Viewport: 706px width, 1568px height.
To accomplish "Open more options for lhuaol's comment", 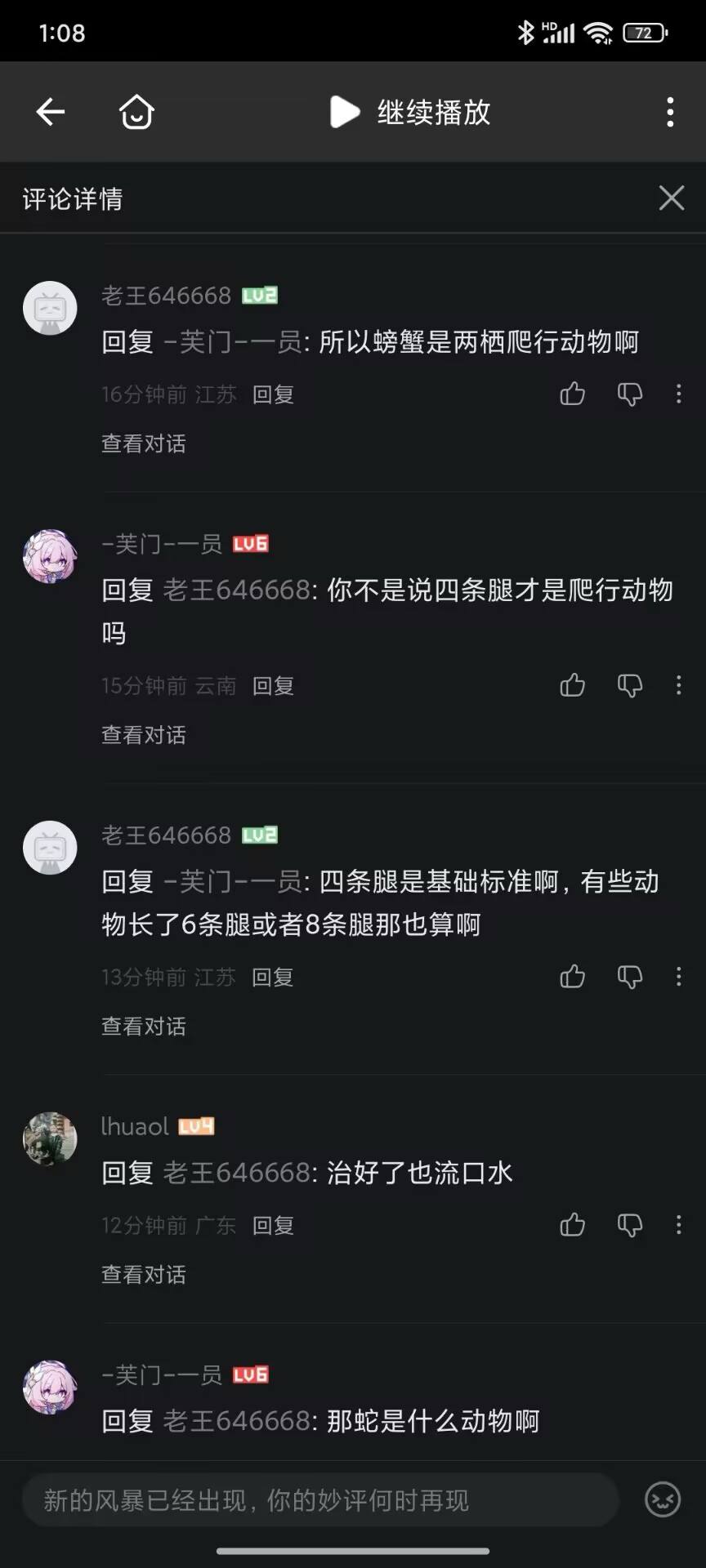I will 678,1225.
